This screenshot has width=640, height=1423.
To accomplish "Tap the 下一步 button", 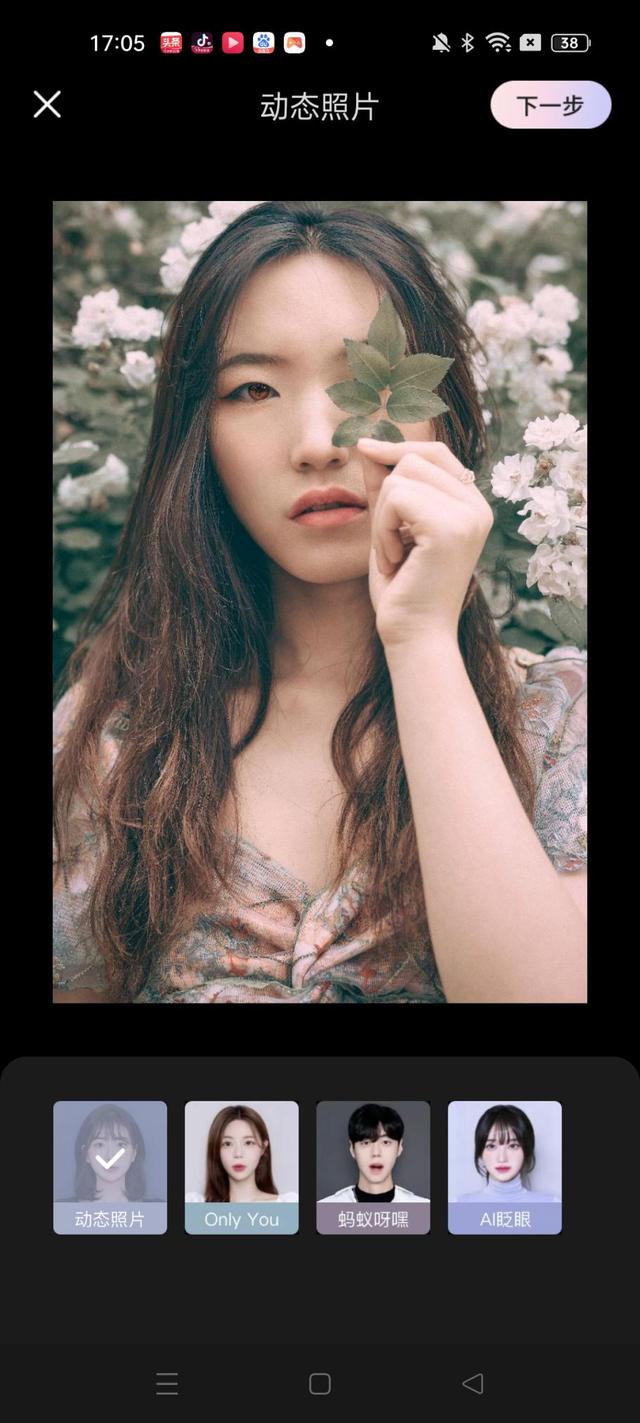I will click(550, 105).
